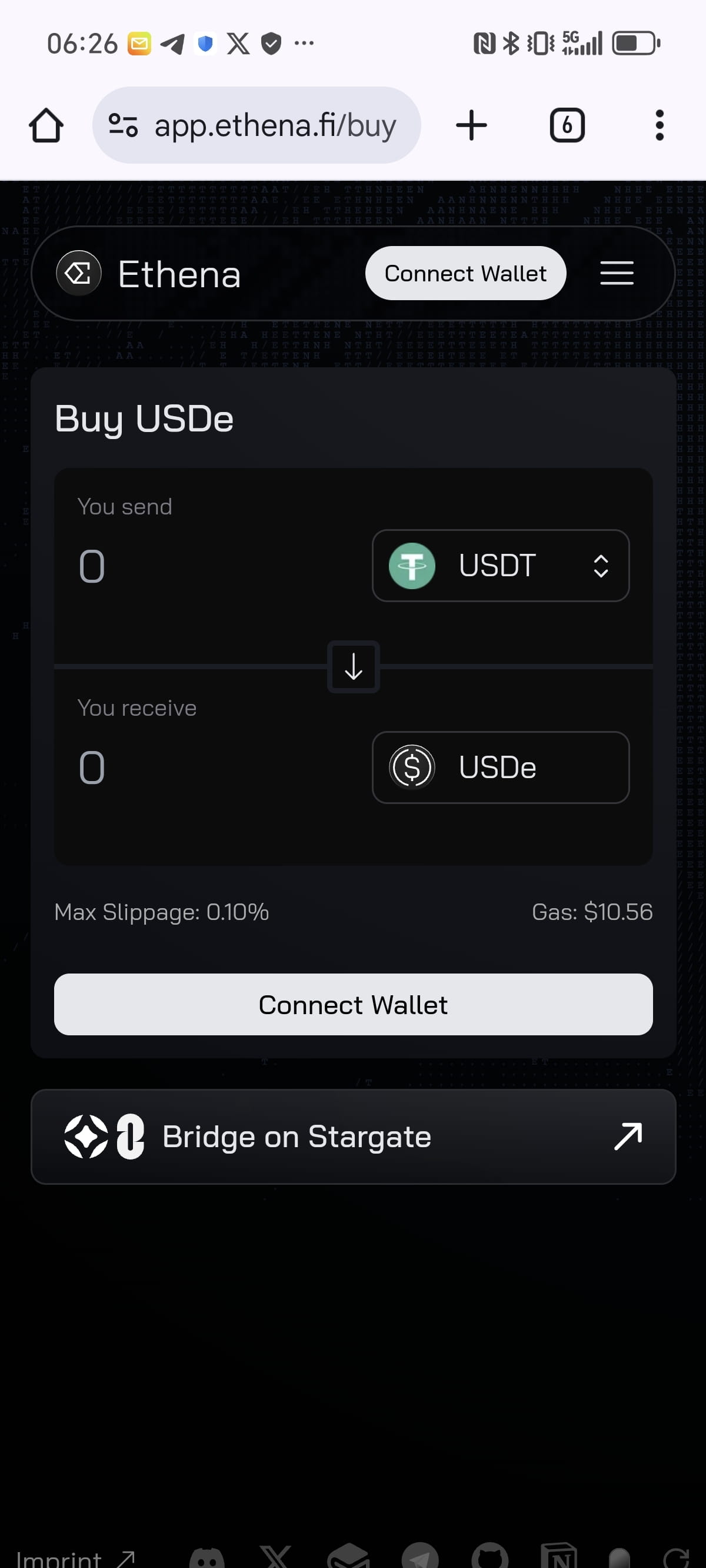Tap the app.ethena.fi/buy address bar
Viewport: 706px width, 1568px height.
click(257, 125)
